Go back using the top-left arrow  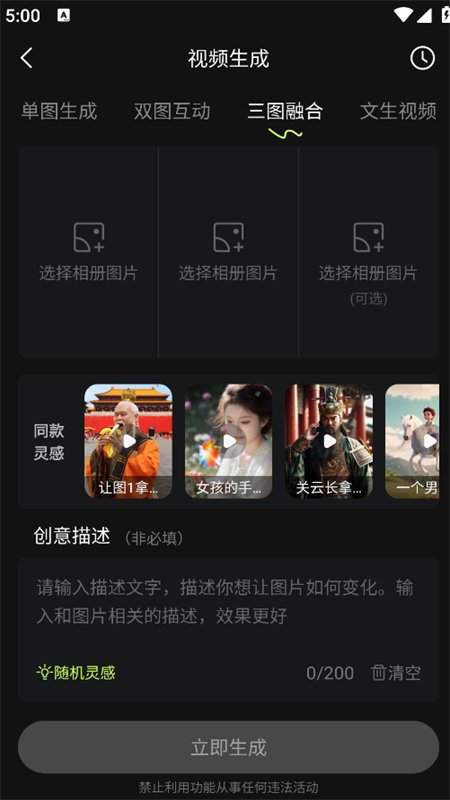point(27,58)
